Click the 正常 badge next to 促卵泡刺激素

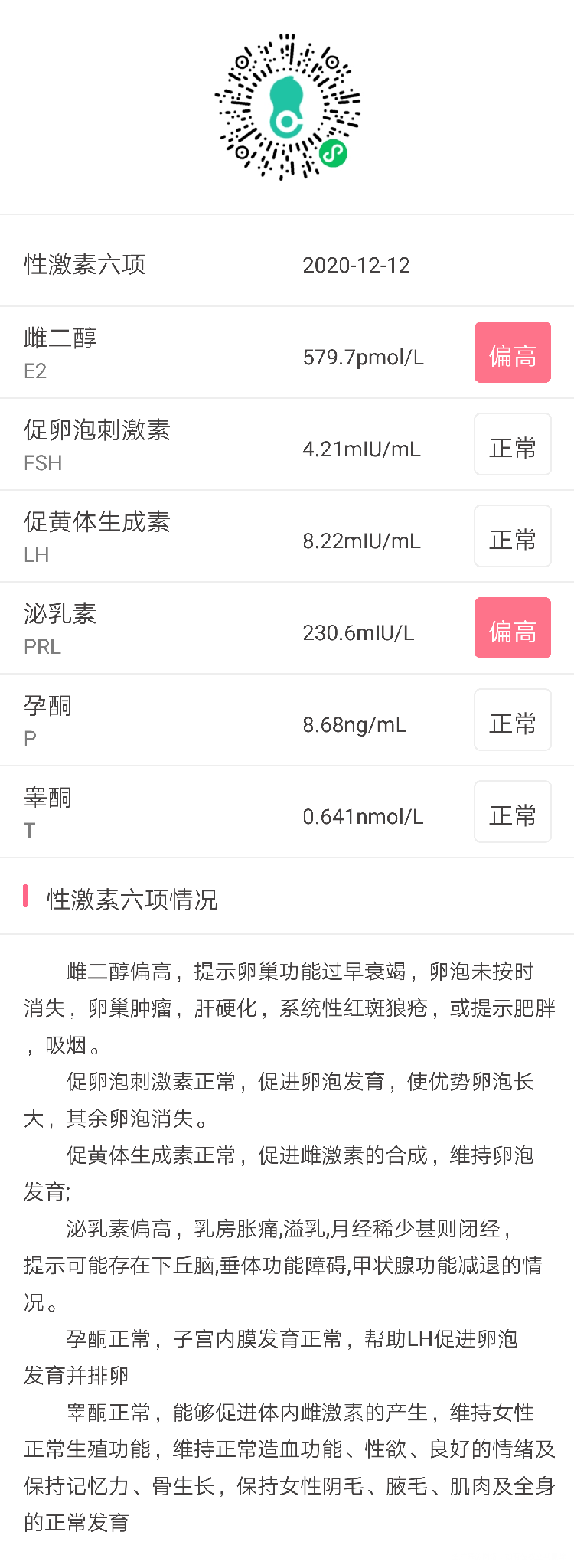(512, 444)
